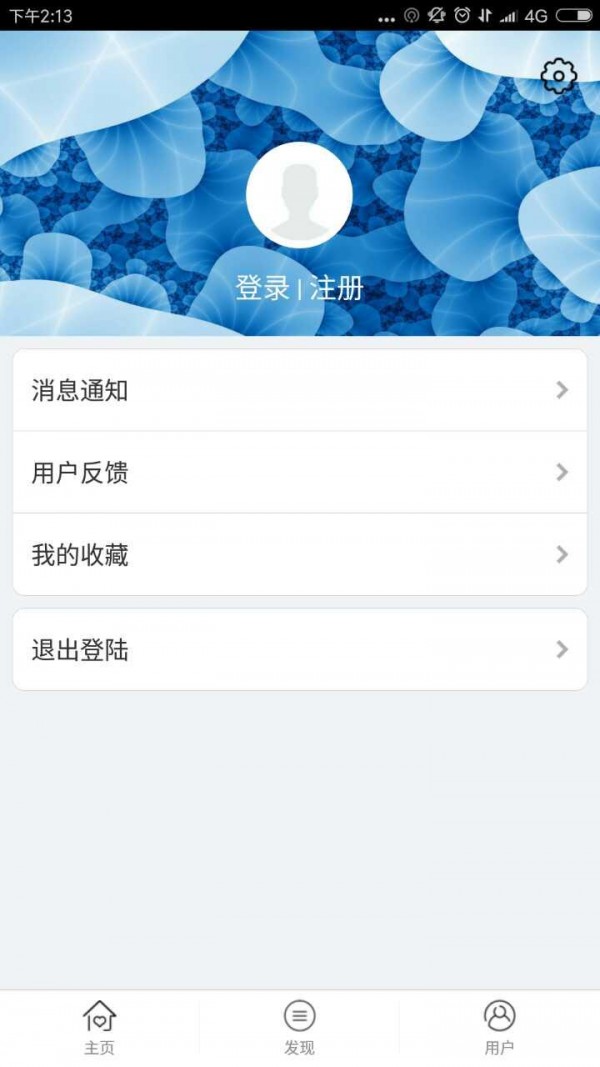The height and width of the screenshot is (1067, 600).
Task: Switch to the 用户 user tab
Action: (x=499, y=1027)
